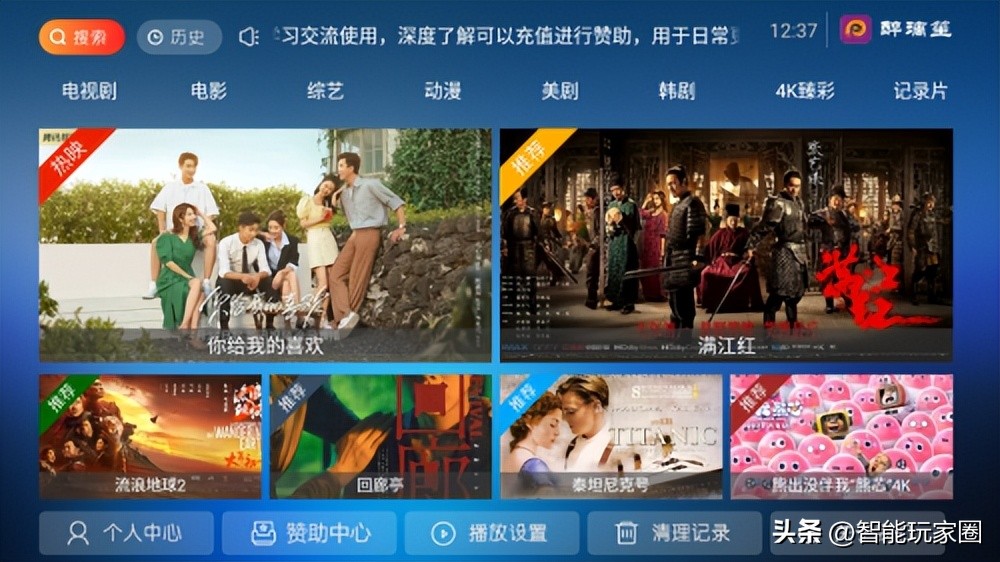Open the 熊出没 4K tile
This screenshot has height=562, width=1000.
pyautogui.click(x=841, y=437)
